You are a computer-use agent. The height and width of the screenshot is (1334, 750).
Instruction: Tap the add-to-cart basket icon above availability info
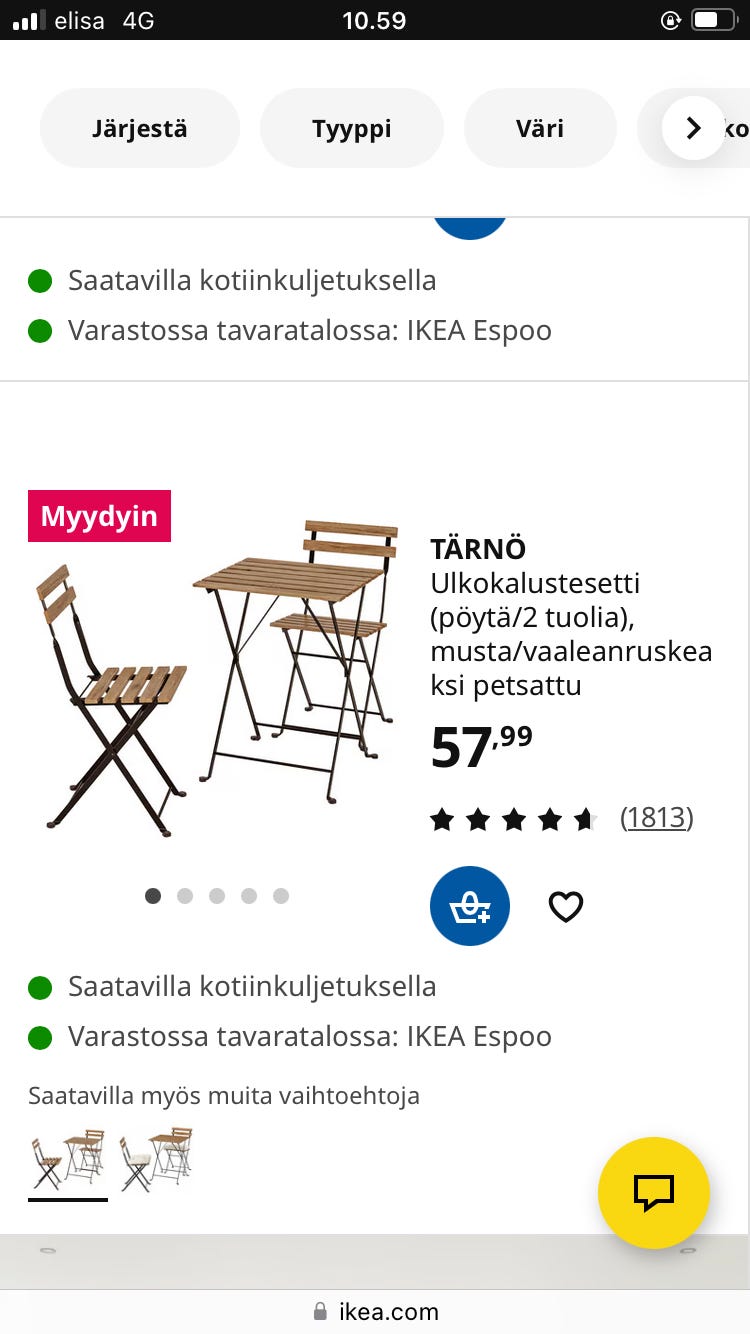click(x=470, y=906)
